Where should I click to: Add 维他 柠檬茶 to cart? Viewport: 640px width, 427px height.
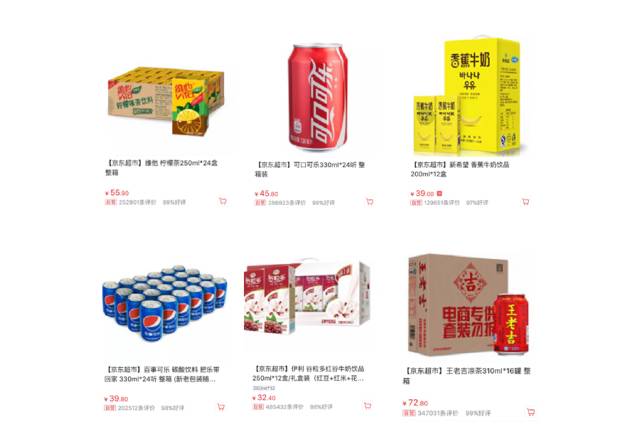[x=221, y=201]
